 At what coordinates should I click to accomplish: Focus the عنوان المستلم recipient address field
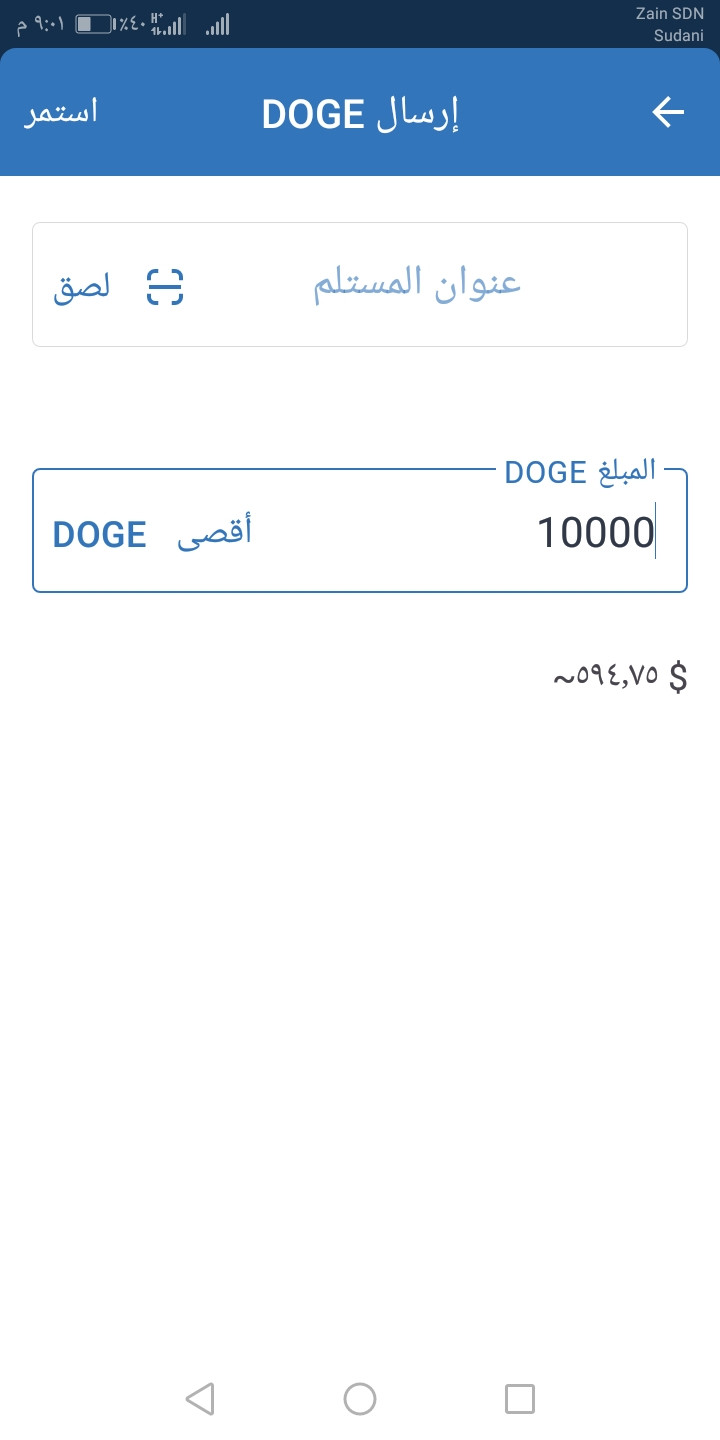(420, 285)
